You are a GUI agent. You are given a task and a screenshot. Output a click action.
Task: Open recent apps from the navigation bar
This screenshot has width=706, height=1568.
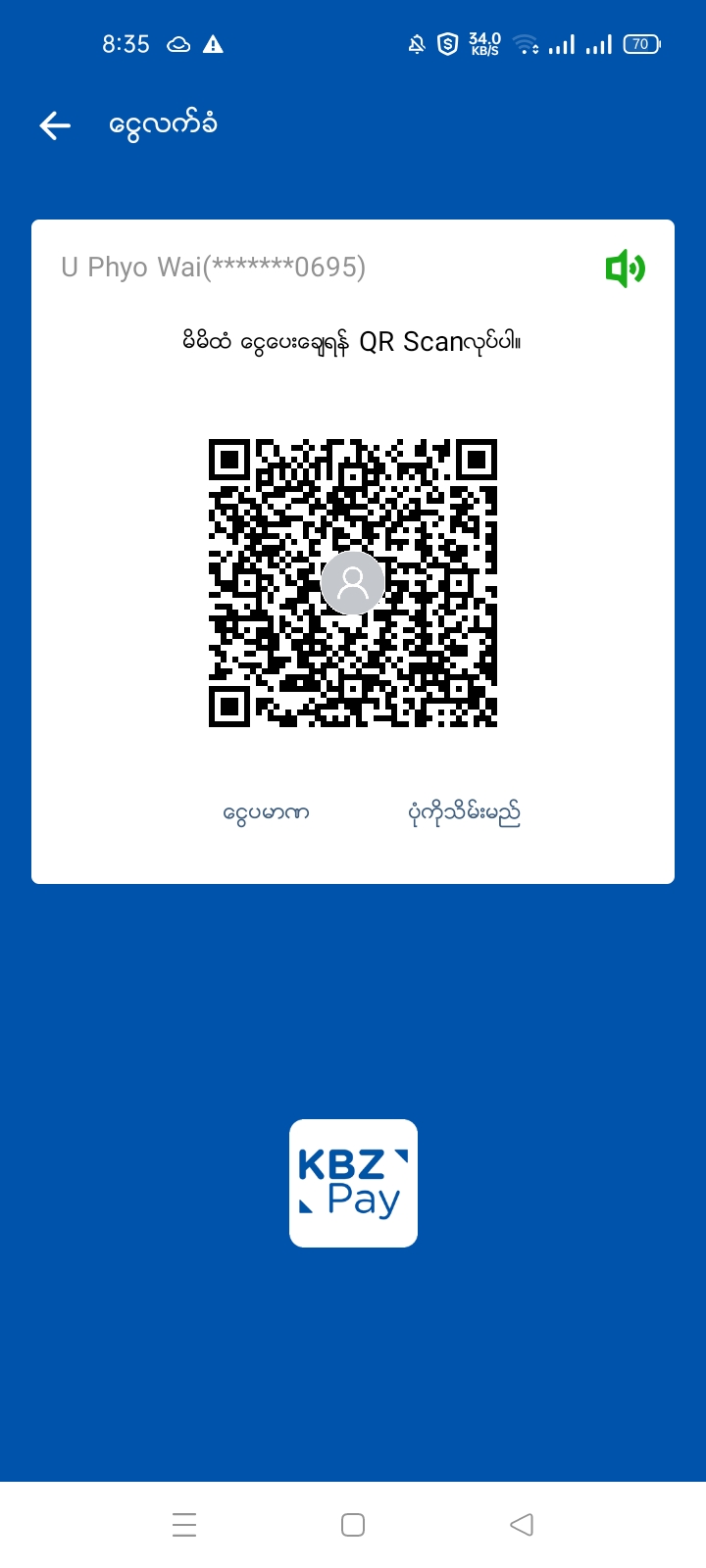click(184, 1524)
